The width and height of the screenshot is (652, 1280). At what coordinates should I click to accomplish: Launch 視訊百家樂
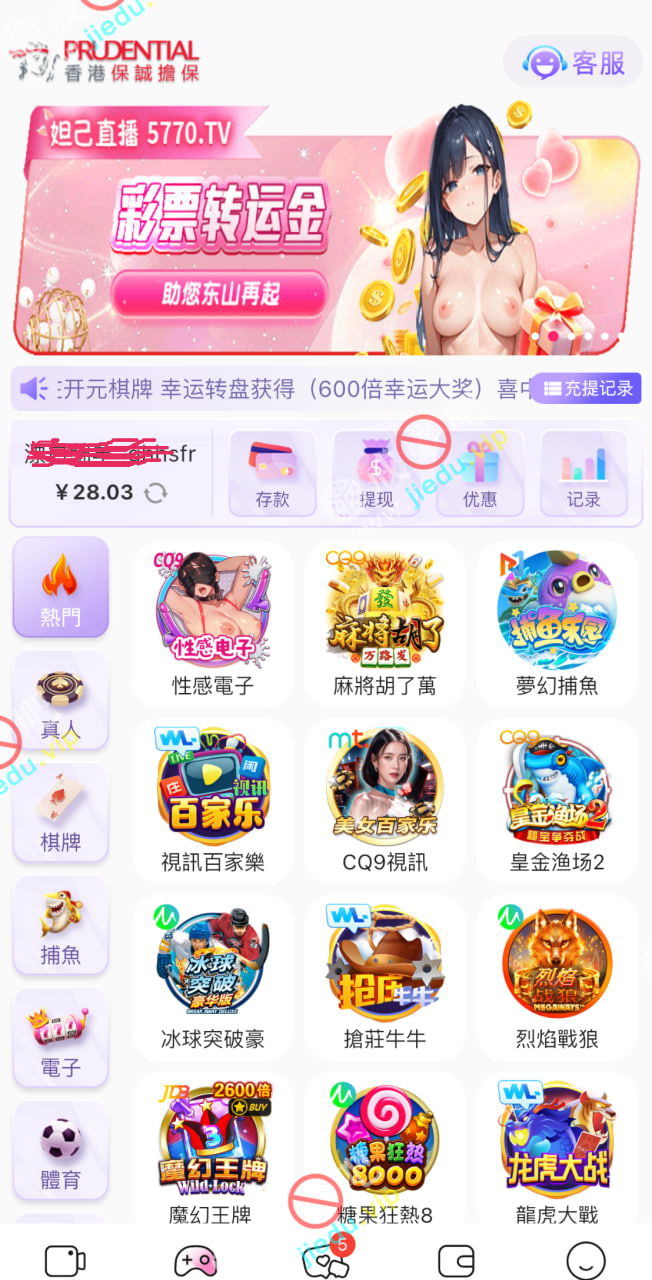[x=212, y=799]
